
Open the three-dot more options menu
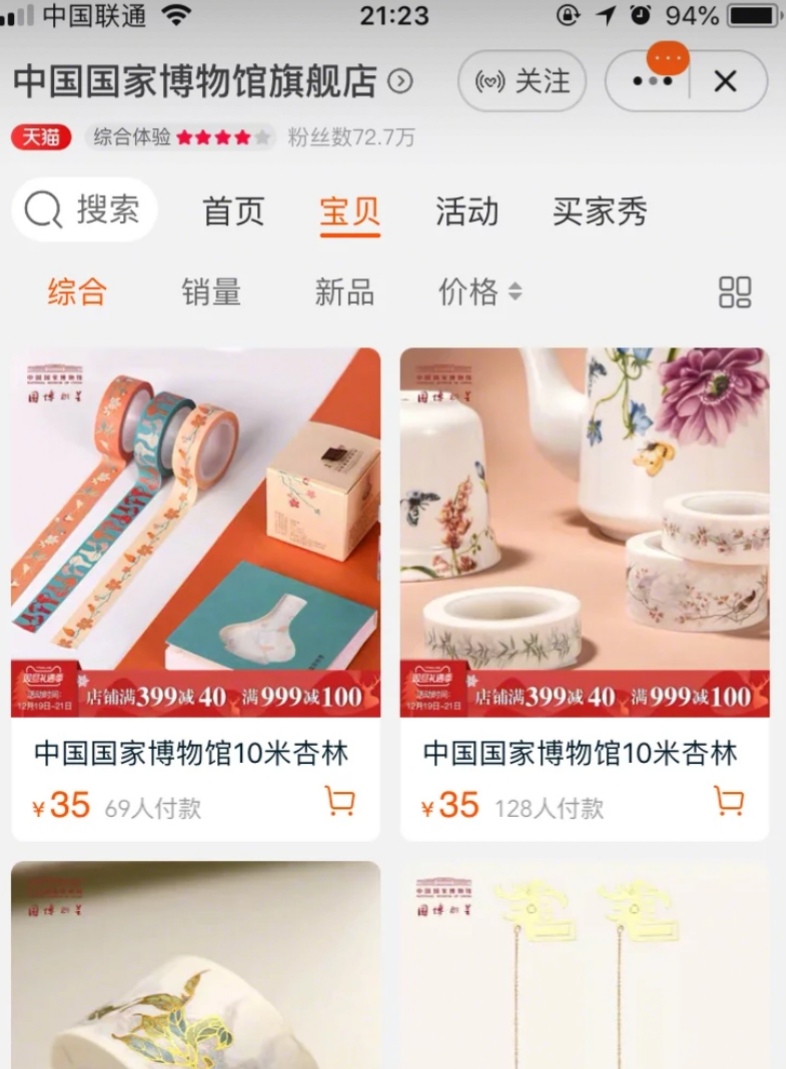(653, 82)
